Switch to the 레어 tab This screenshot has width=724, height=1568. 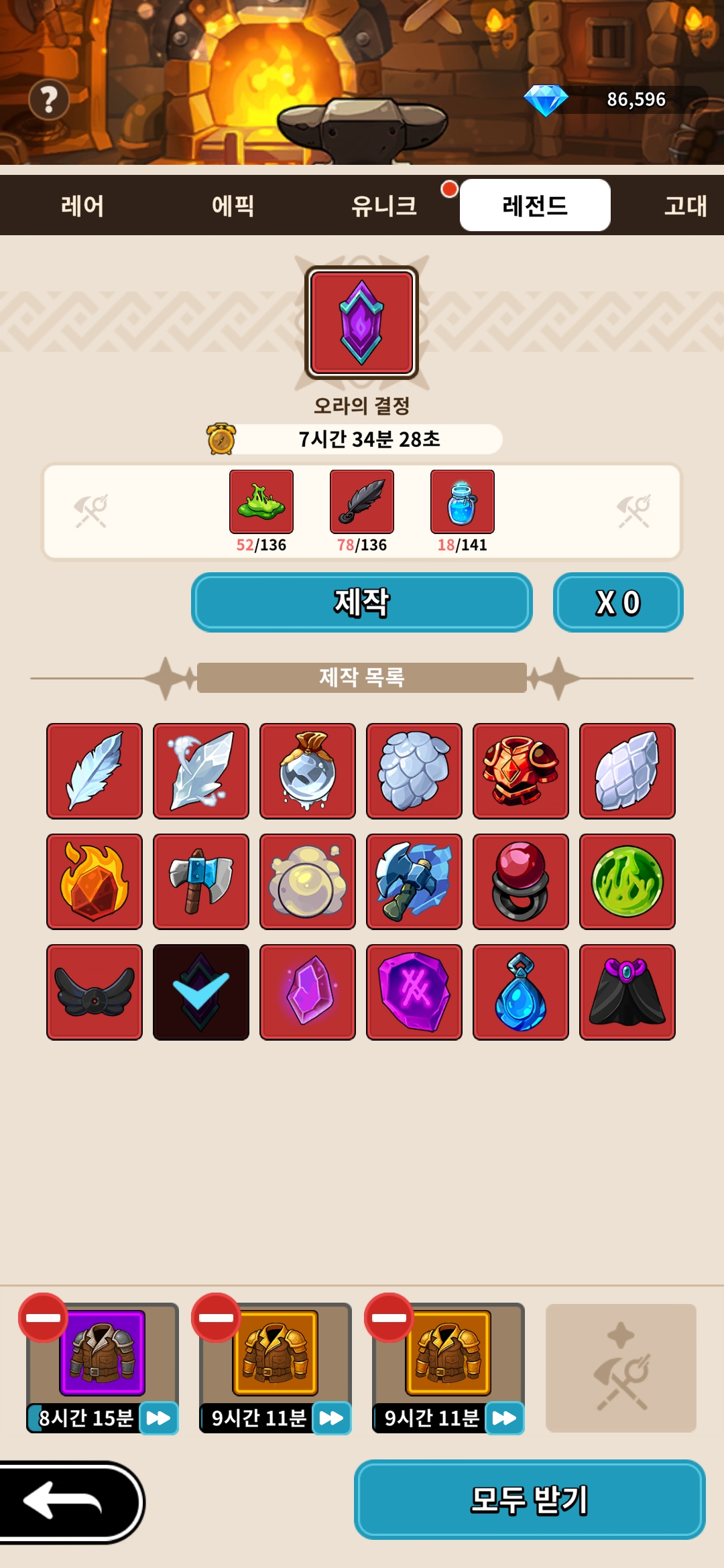click(82, 206)
